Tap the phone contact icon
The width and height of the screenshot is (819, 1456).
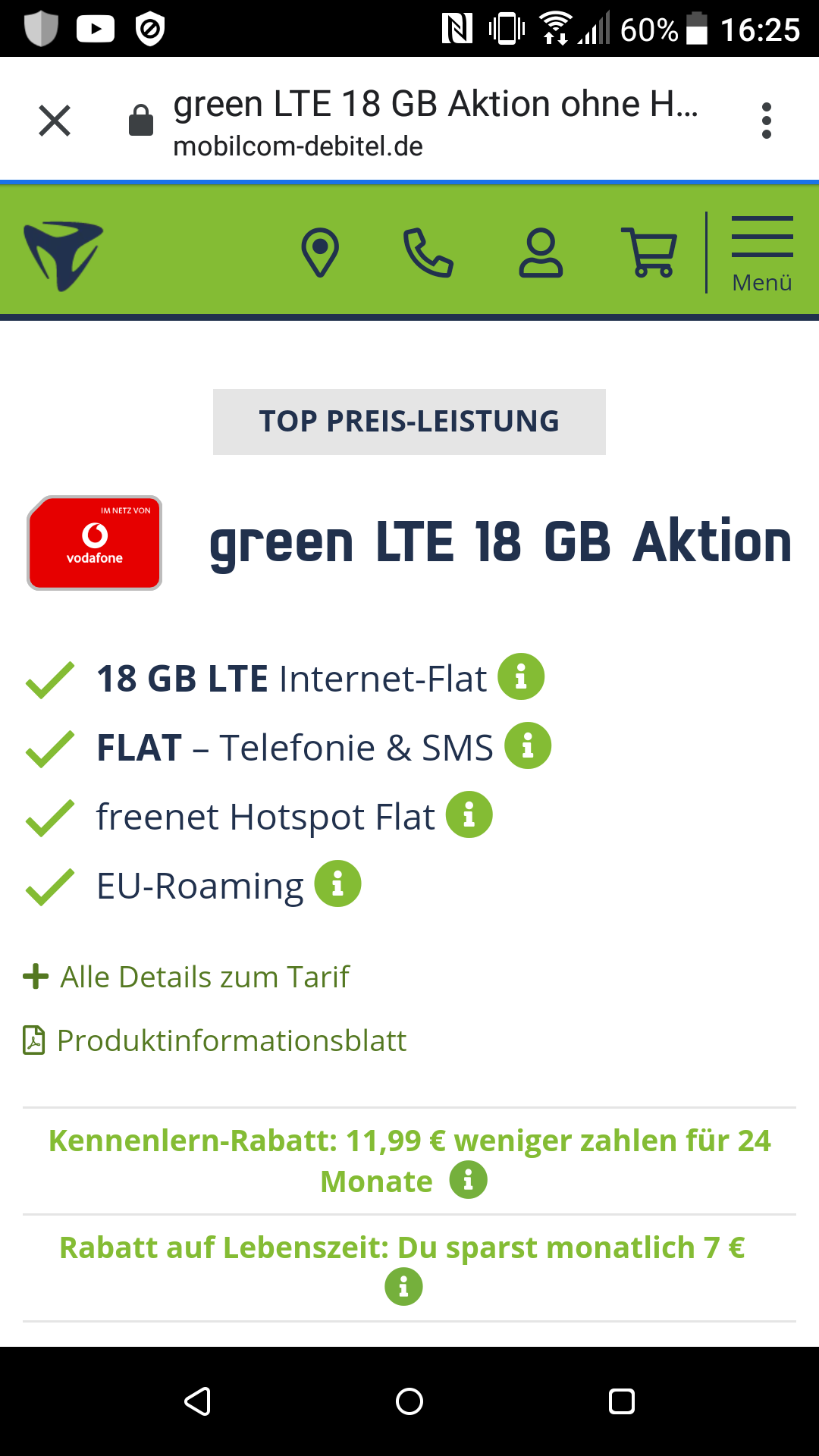[x=428, y=253]
